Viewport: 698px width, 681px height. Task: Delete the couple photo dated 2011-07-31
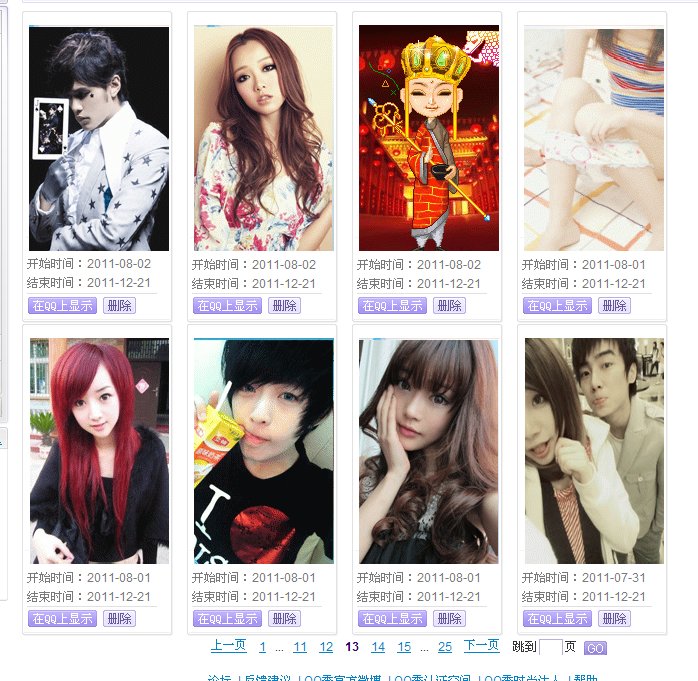click(614, 619)
